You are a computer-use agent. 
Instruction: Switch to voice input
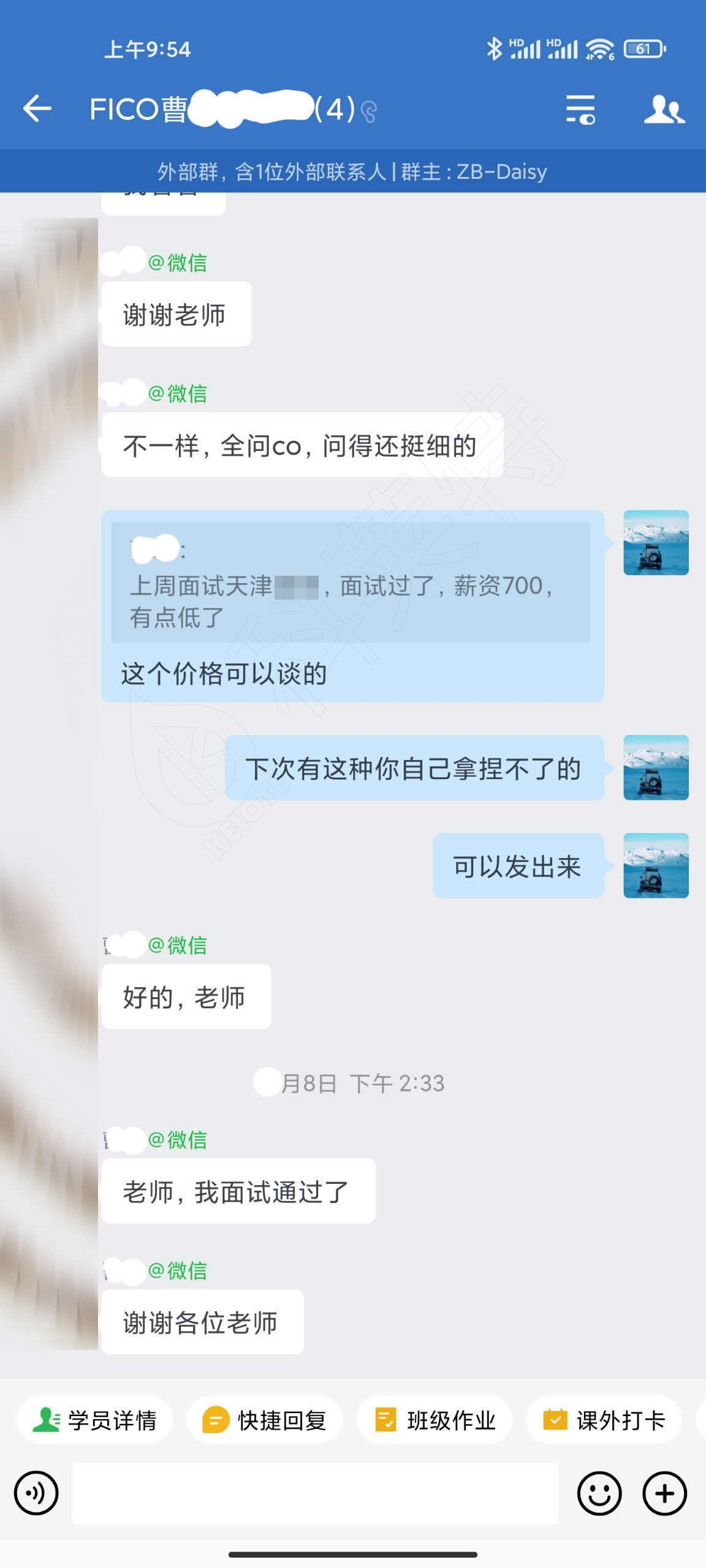(x=36, y=1493)
